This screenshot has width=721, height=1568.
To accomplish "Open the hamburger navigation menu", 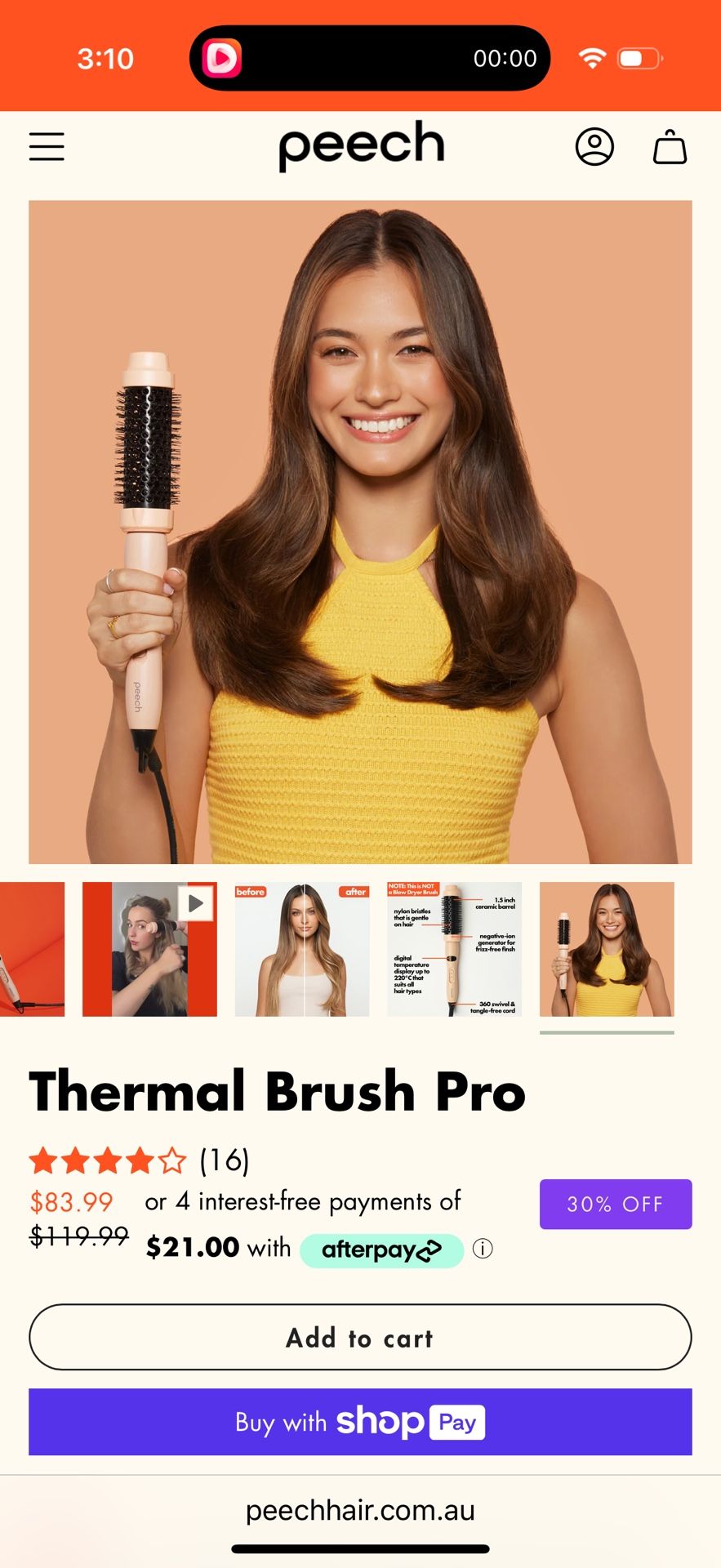I will point(47,146).
